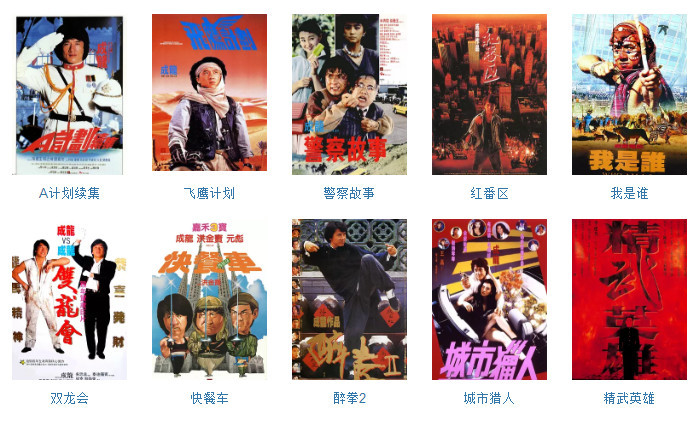The height and width of the screenshot is (421, 695).
Task: Open the 快餐车 movie poster
Action: [209, 300]
